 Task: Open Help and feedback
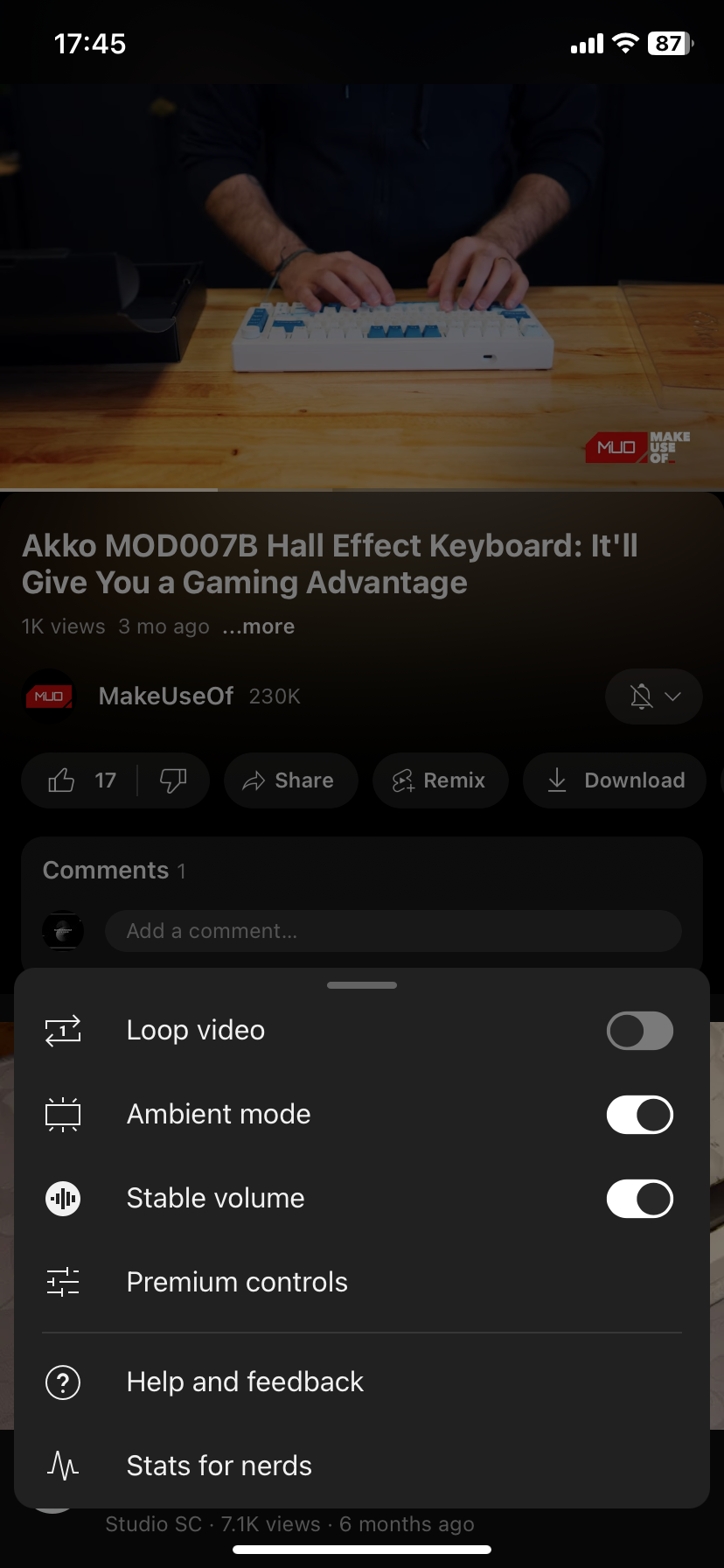coord(245,1382)
